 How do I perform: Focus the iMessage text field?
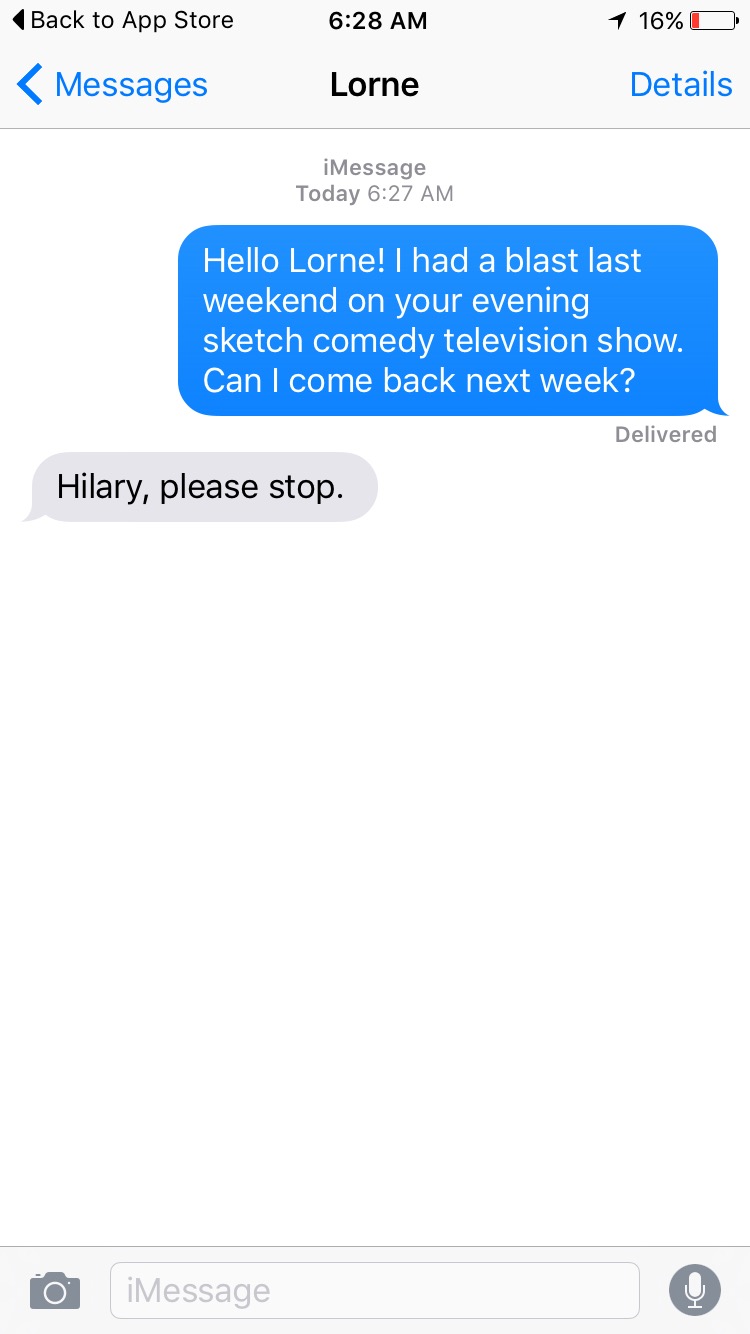coord(375,1290)
